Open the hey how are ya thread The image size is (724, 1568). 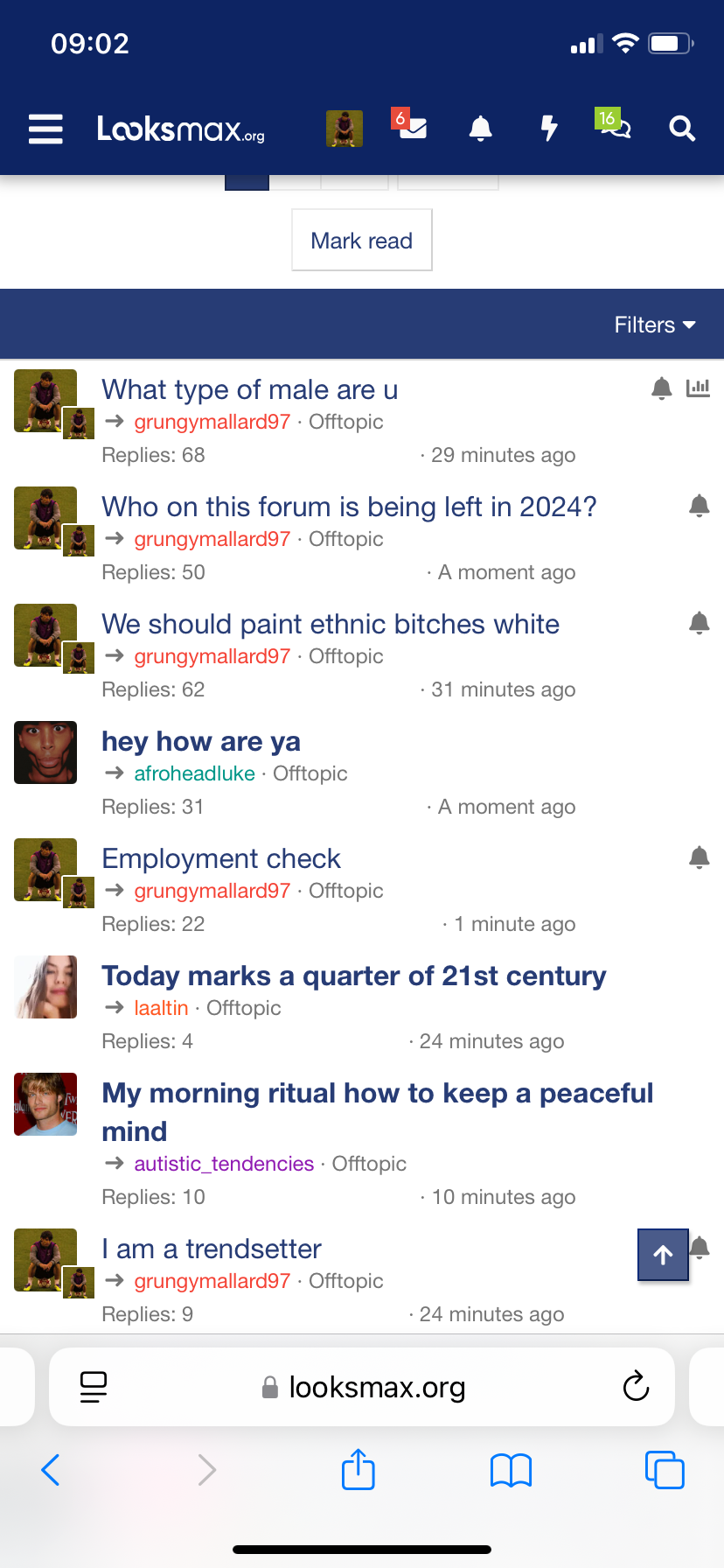pyautogui.click(x=201, y=741)
